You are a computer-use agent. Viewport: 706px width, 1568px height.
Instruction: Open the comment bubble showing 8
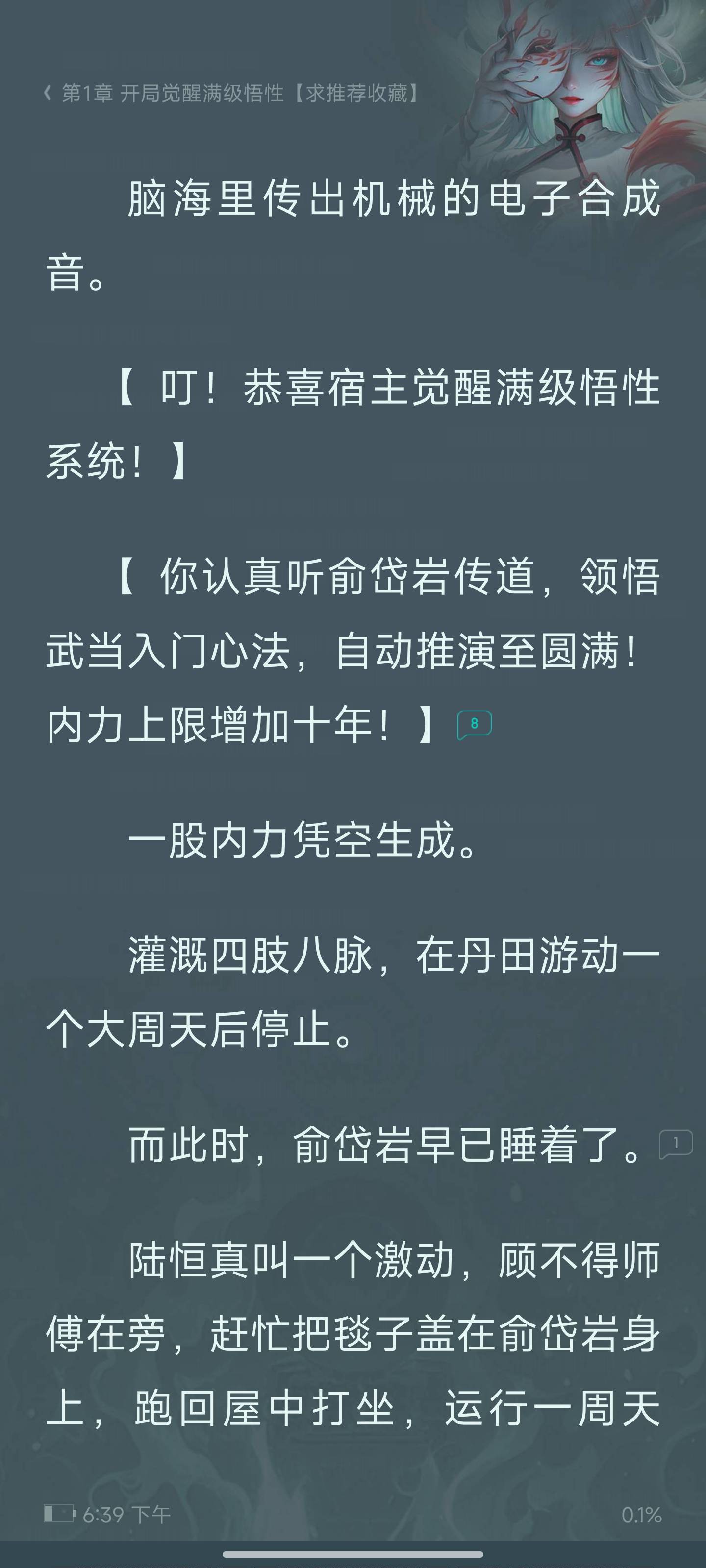pos(474,724)
